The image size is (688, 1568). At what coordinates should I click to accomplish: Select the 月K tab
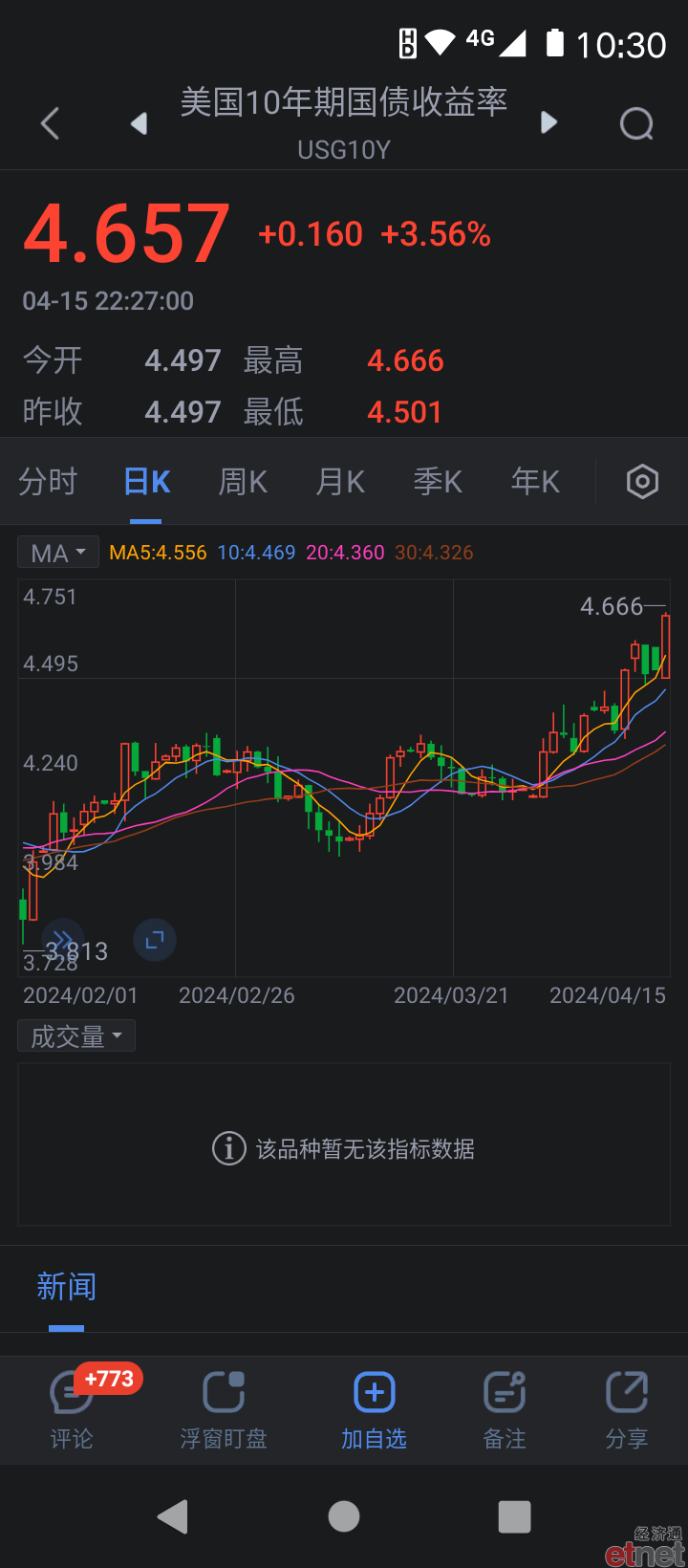coord(340,482)
